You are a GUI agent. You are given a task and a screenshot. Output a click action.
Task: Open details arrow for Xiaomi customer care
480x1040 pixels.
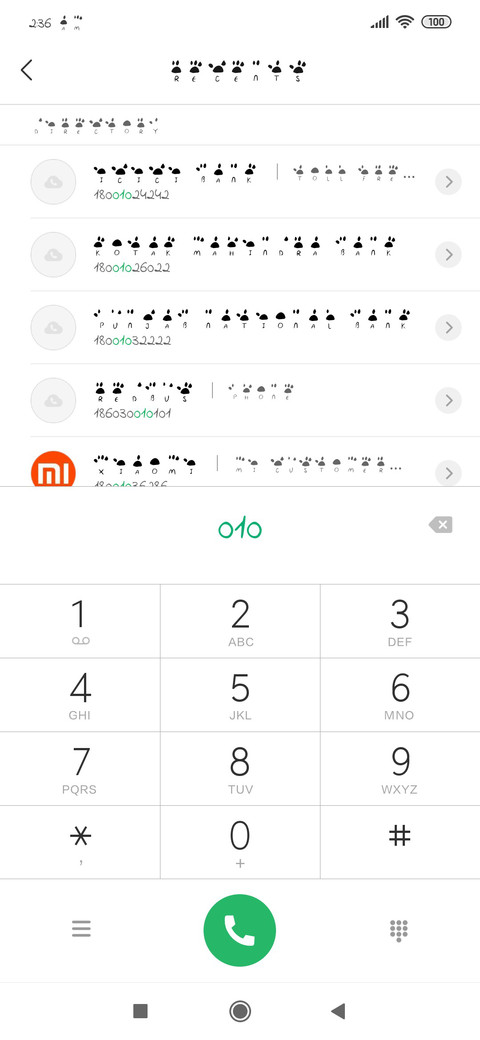448,473
